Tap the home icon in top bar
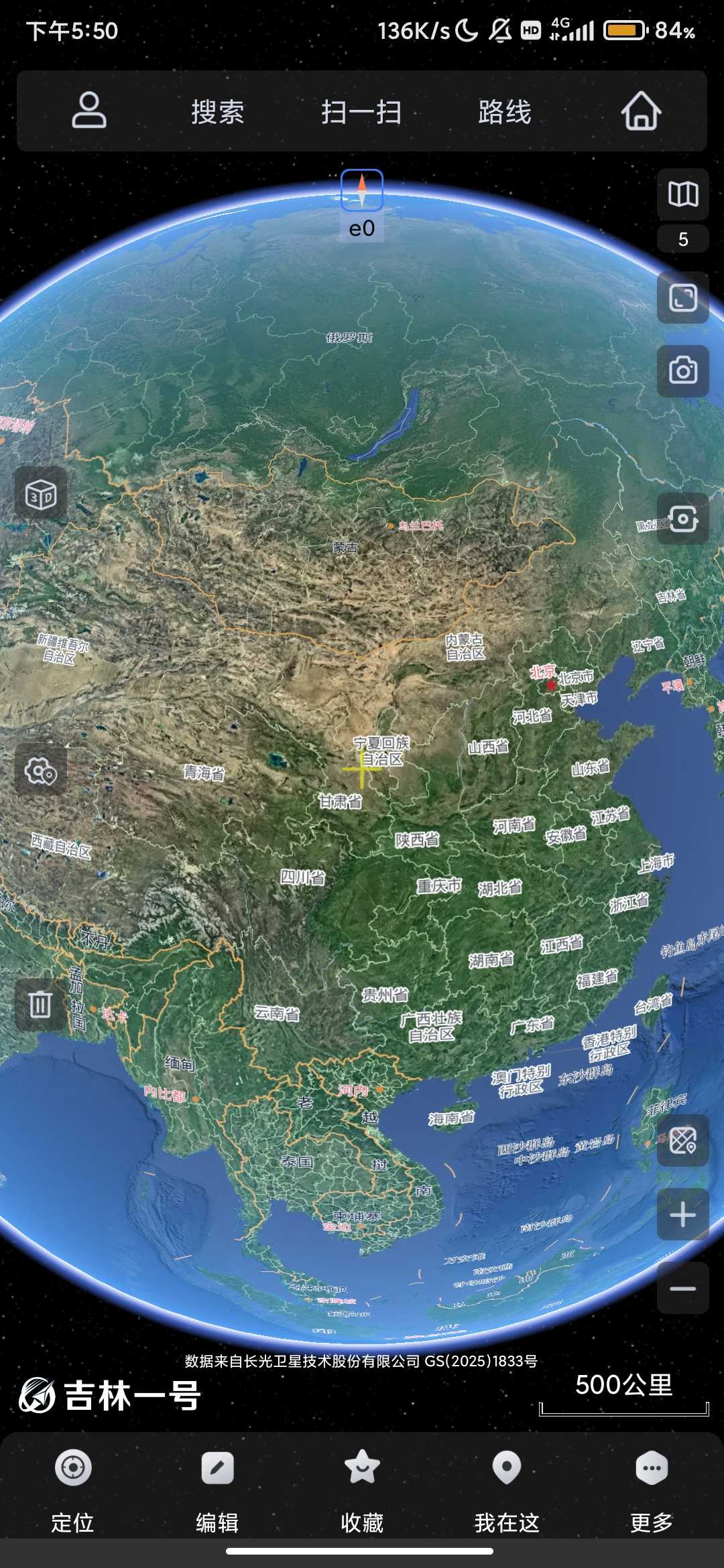Viewport: 724px width, 1568px height. point(641,111)
